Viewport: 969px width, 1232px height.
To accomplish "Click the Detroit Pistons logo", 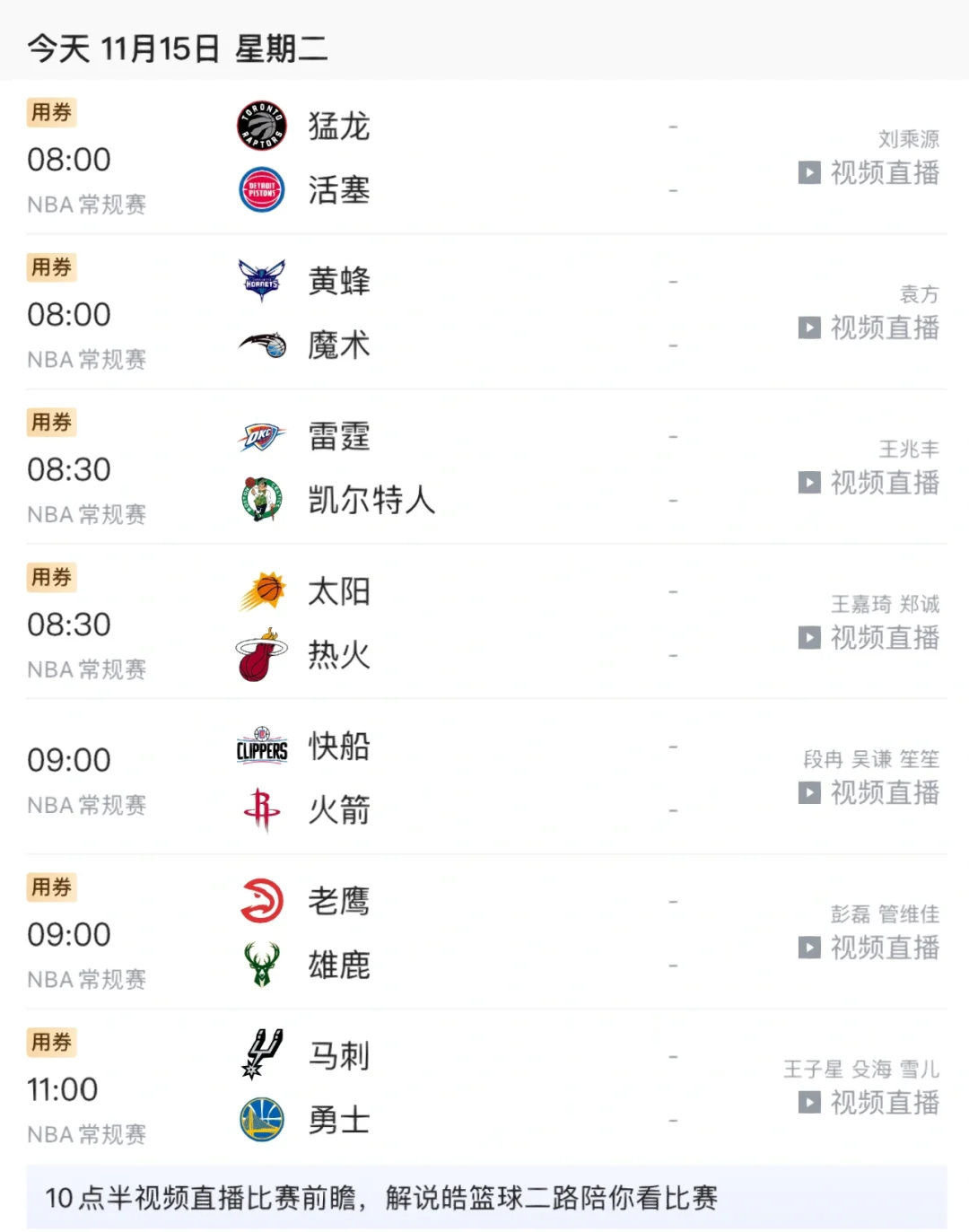I will click(x=261, y=189).
